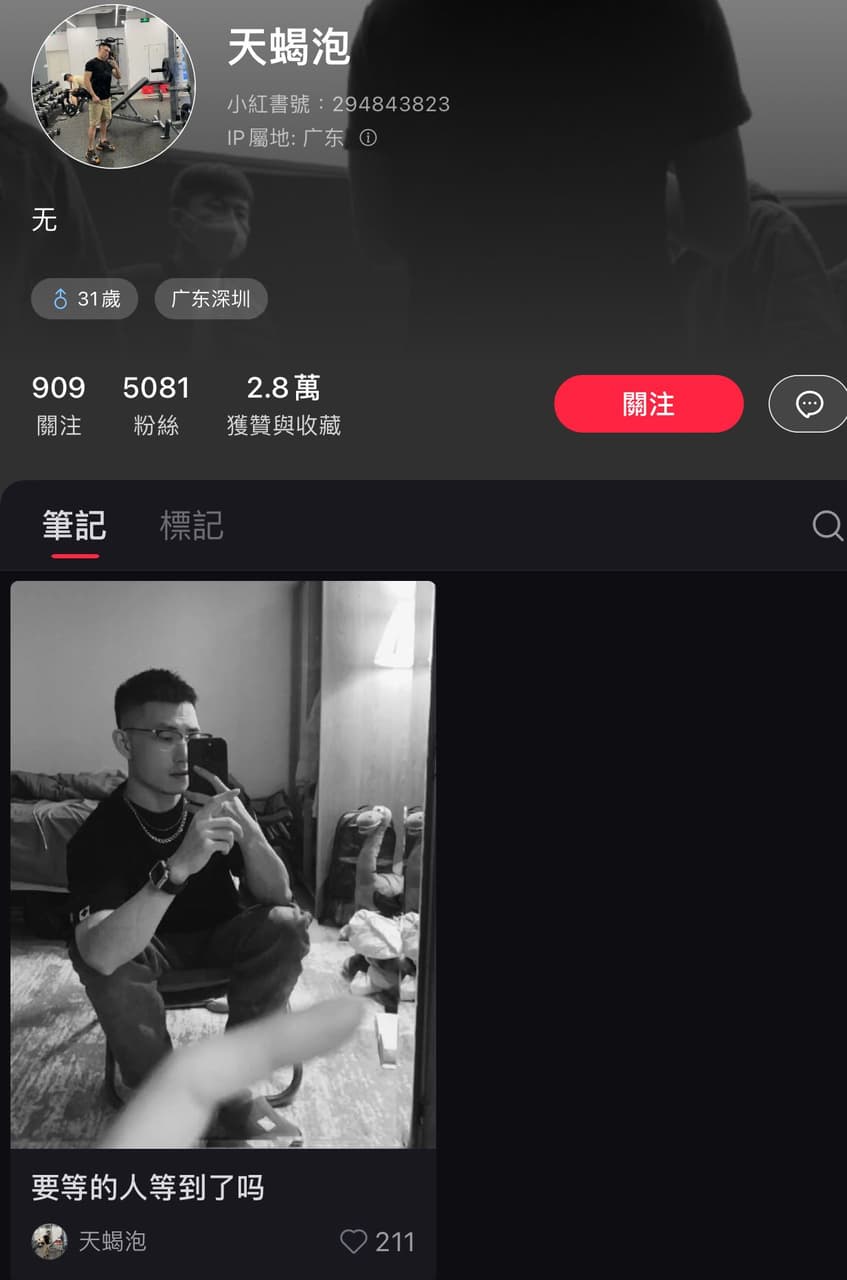Screen dimensions: 847x1280
Task: Open the IP屬地 info icon
Action: (368, 138)
